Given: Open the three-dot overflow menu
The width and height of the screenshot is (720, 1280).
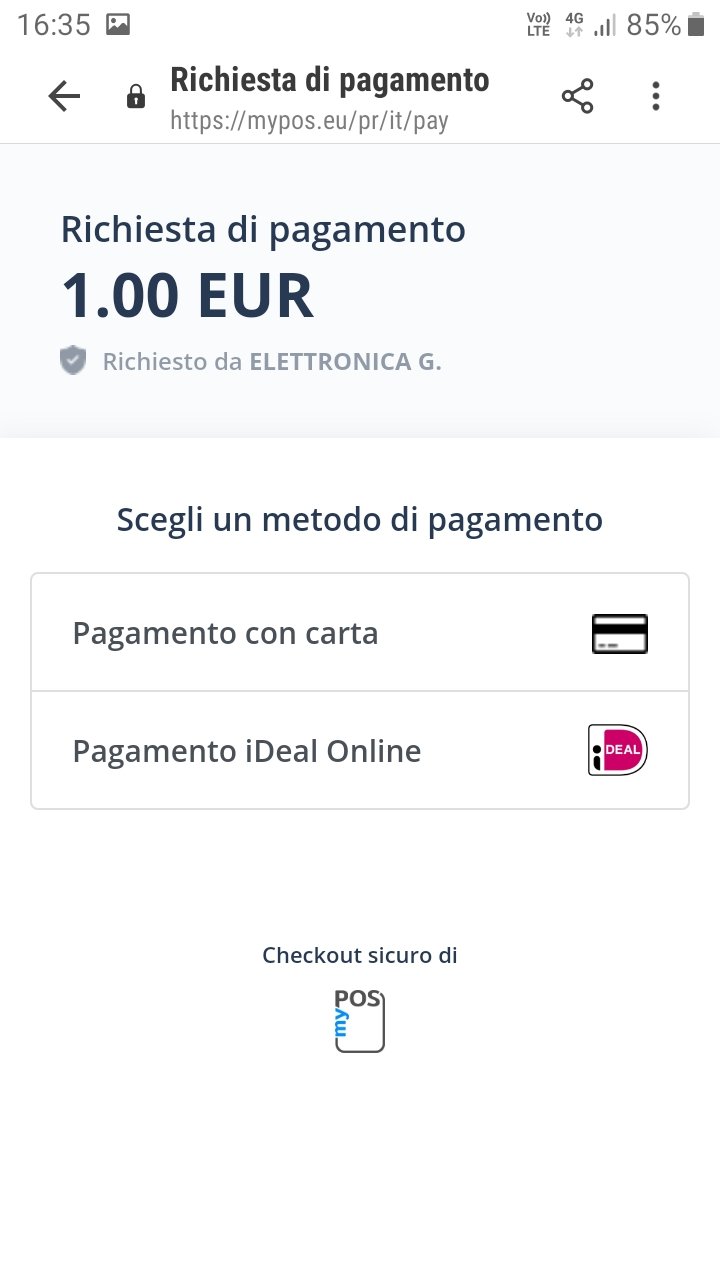Looking at the screenshot, I should [656, 96].
